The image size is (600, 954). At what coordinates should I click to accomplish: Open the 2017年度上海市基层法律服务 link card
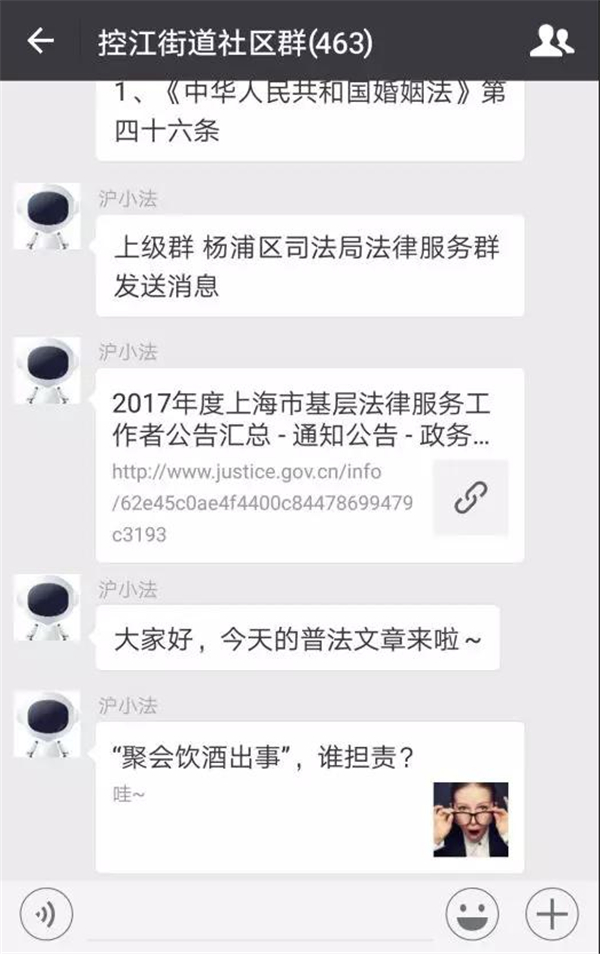[310, 464]
